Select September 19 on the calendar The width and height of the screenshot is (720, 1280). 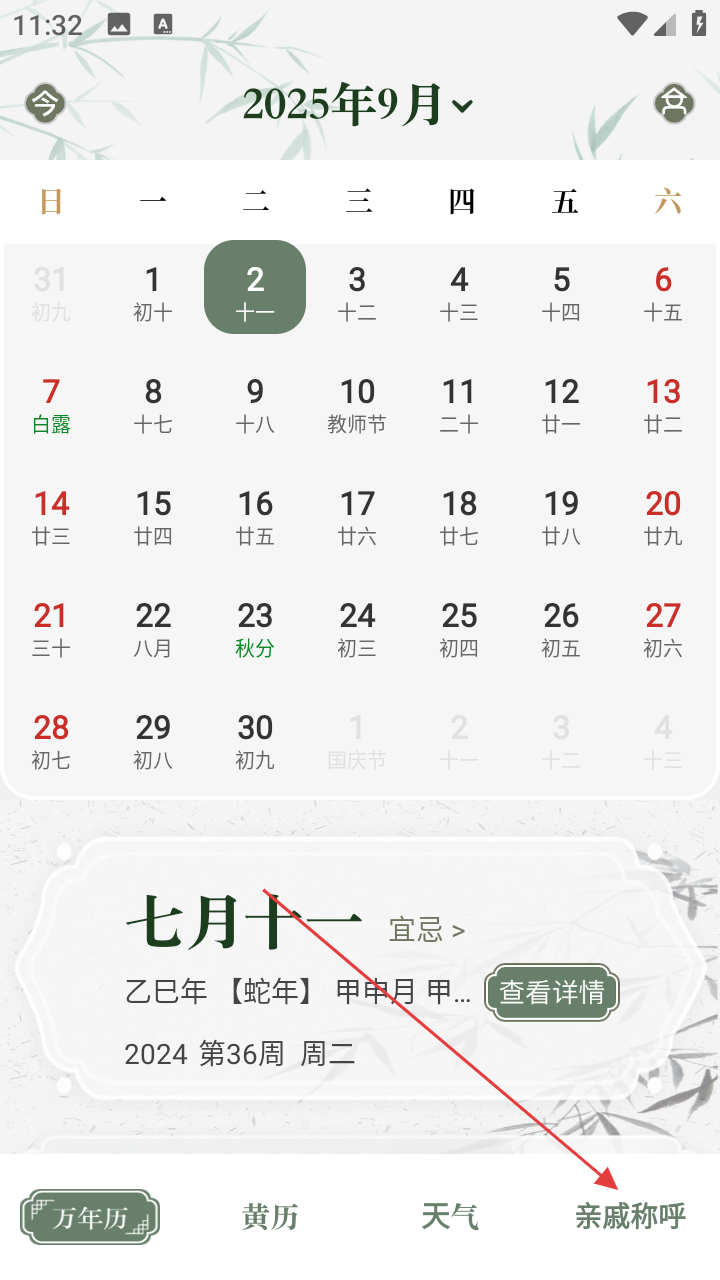561,517
